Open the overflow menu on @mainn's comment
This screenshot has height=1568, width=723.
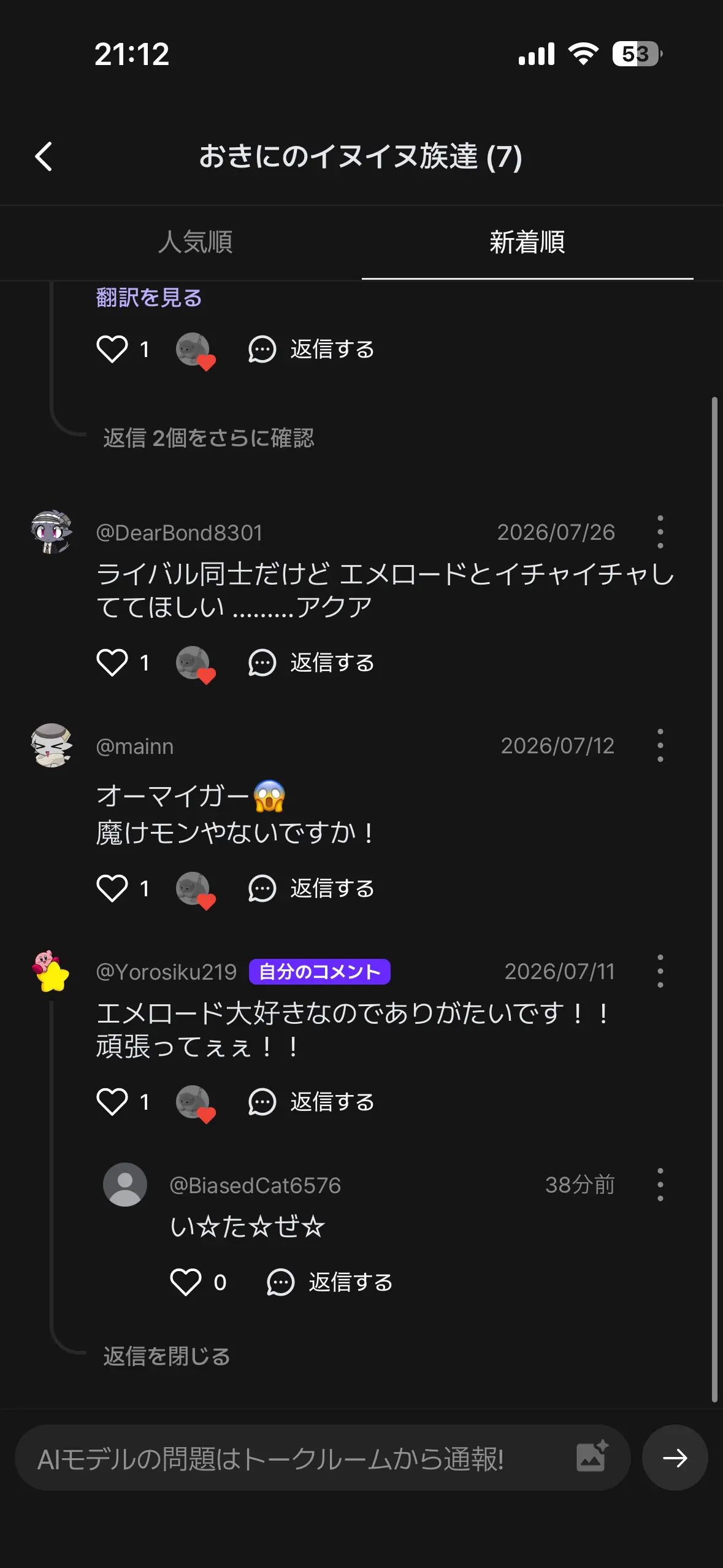660,745
